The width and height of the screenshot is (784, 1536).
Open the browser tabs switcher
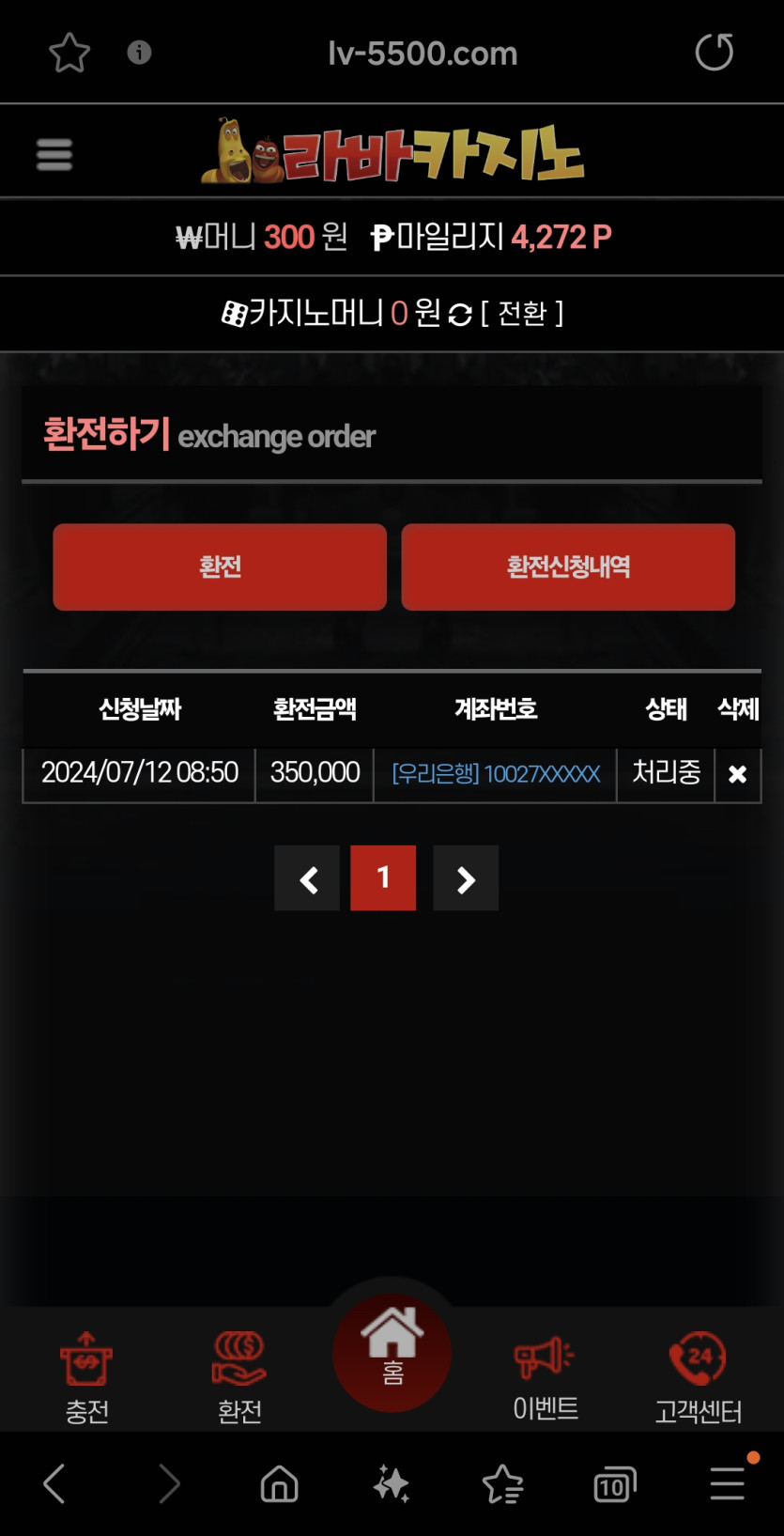(615, 1484)
